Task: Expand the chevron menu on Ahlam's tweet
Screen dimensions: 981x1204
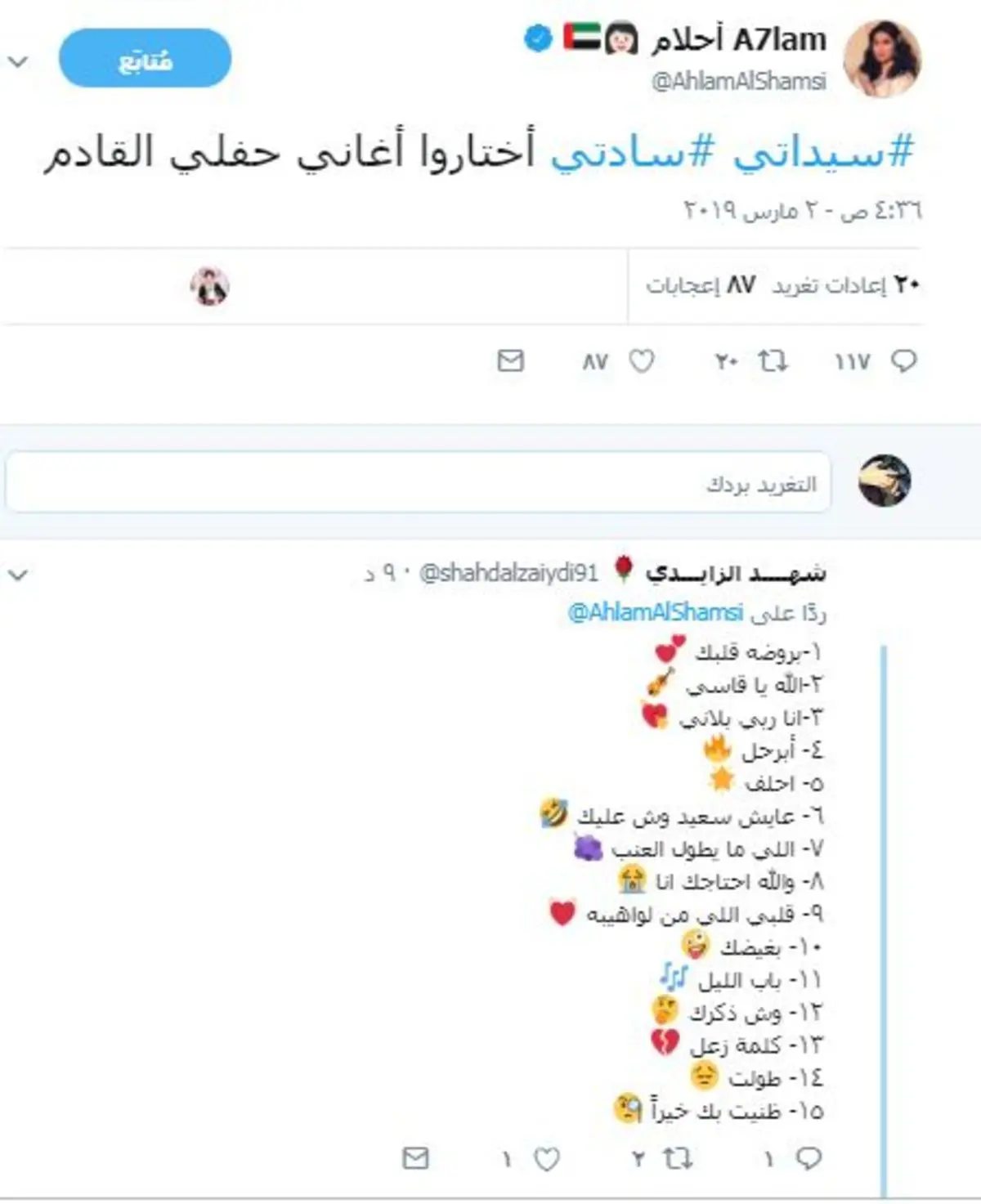Action: tap(18, 61)
